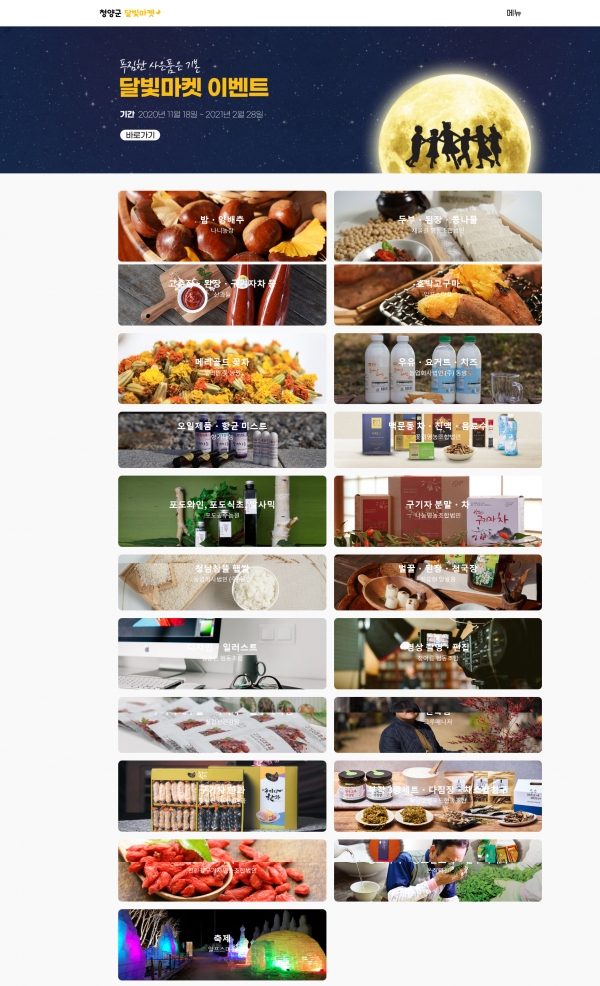Screen dimensions: 600x986
Task: View the 구기자 한과 gift box card
Action: tap(222, 796)
